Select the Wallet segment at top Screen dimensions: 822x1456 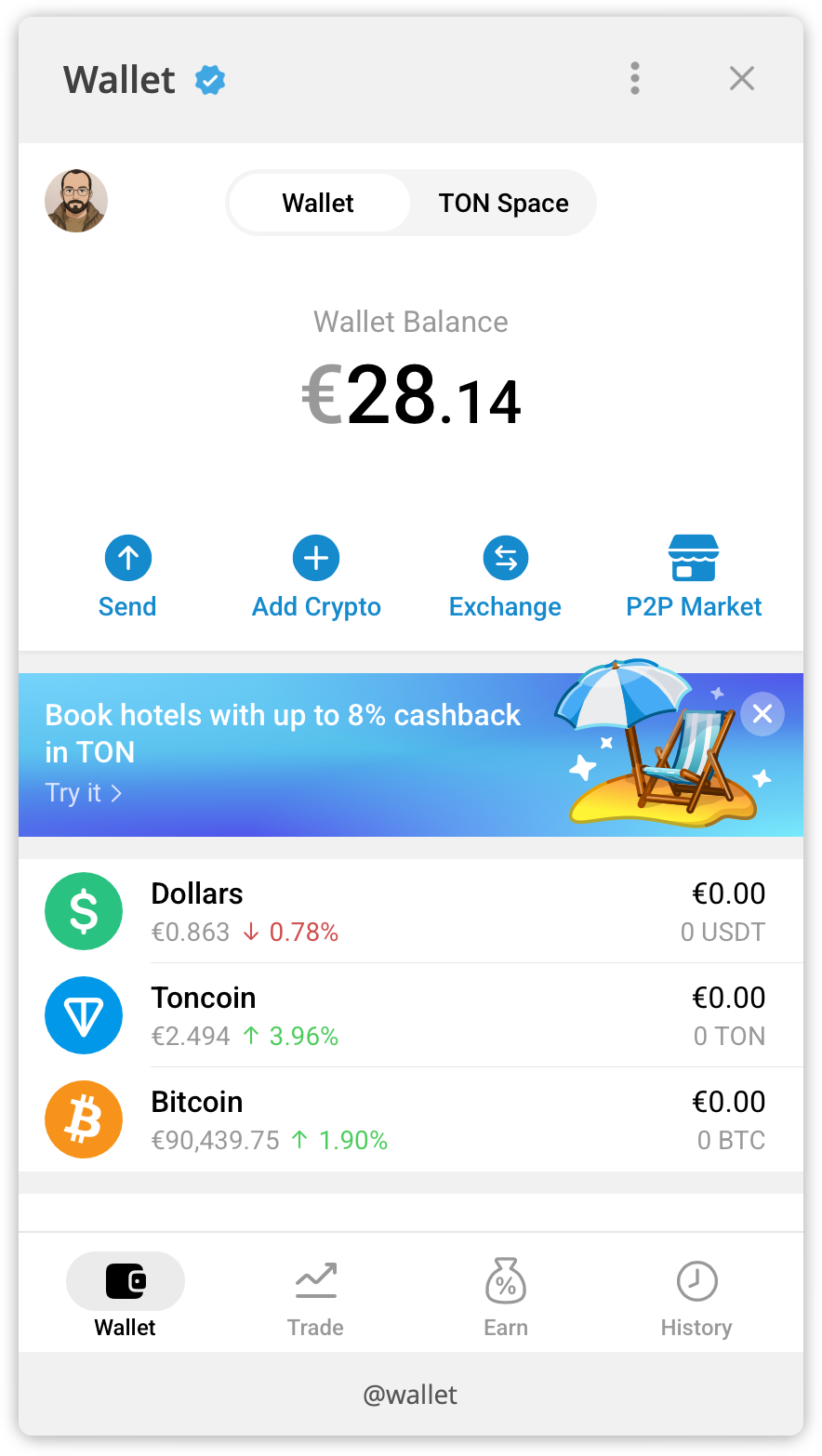coord(318,204)
